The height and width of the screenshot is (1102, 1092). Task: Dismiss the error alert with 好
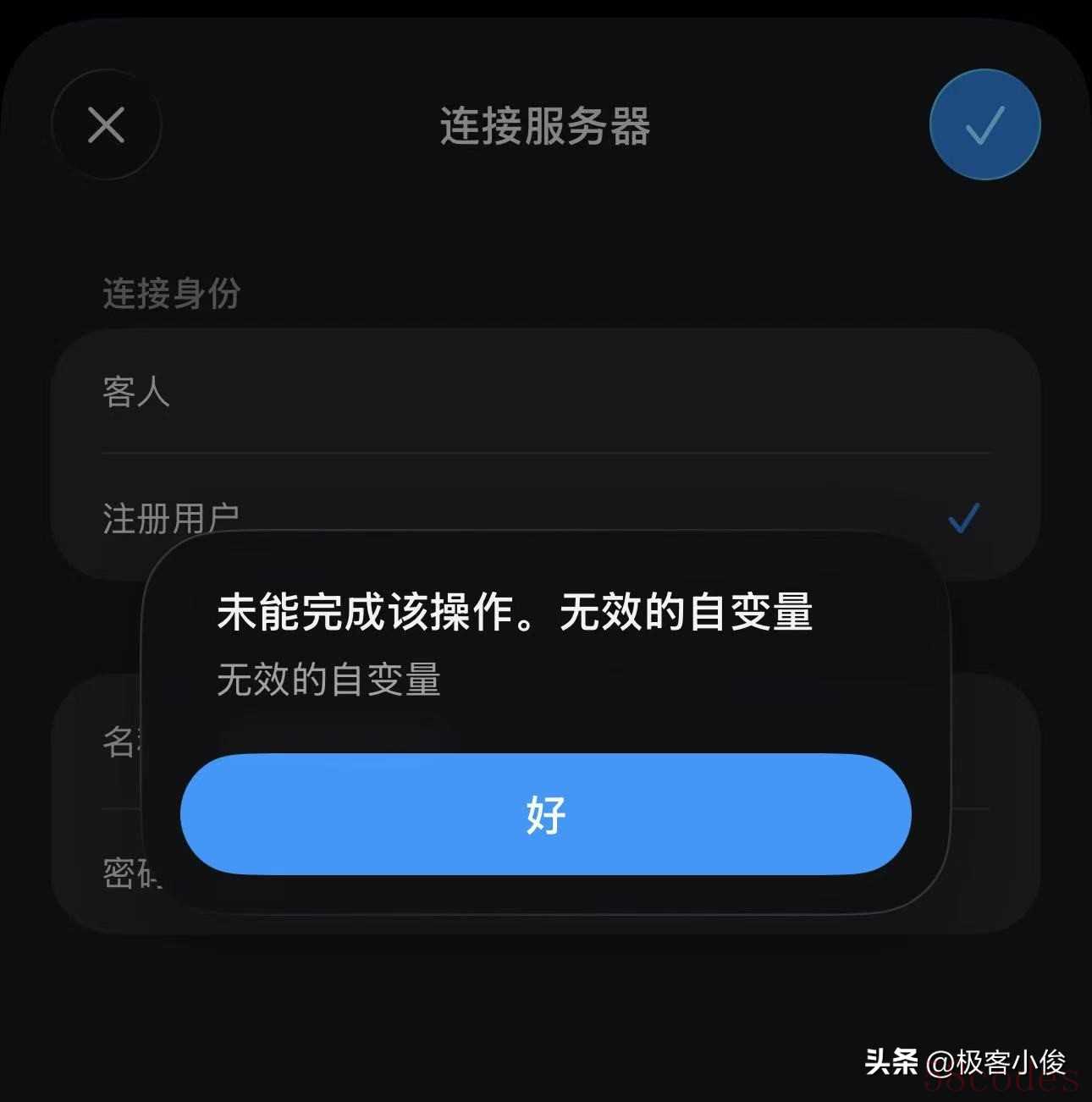click(545, 814)
